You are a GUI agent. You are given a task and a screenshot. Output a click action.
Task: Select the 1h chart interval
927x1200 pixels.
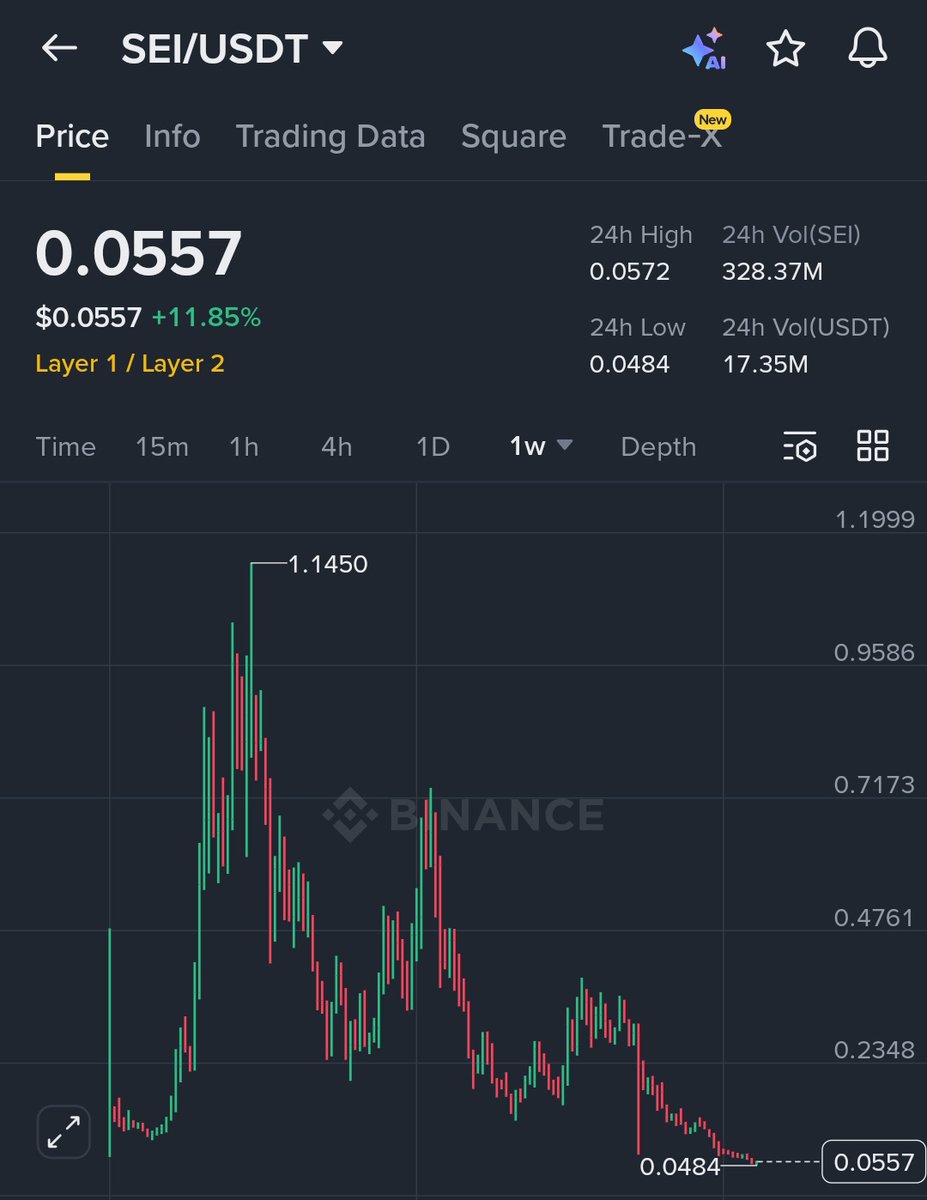(x=244, y=447)
